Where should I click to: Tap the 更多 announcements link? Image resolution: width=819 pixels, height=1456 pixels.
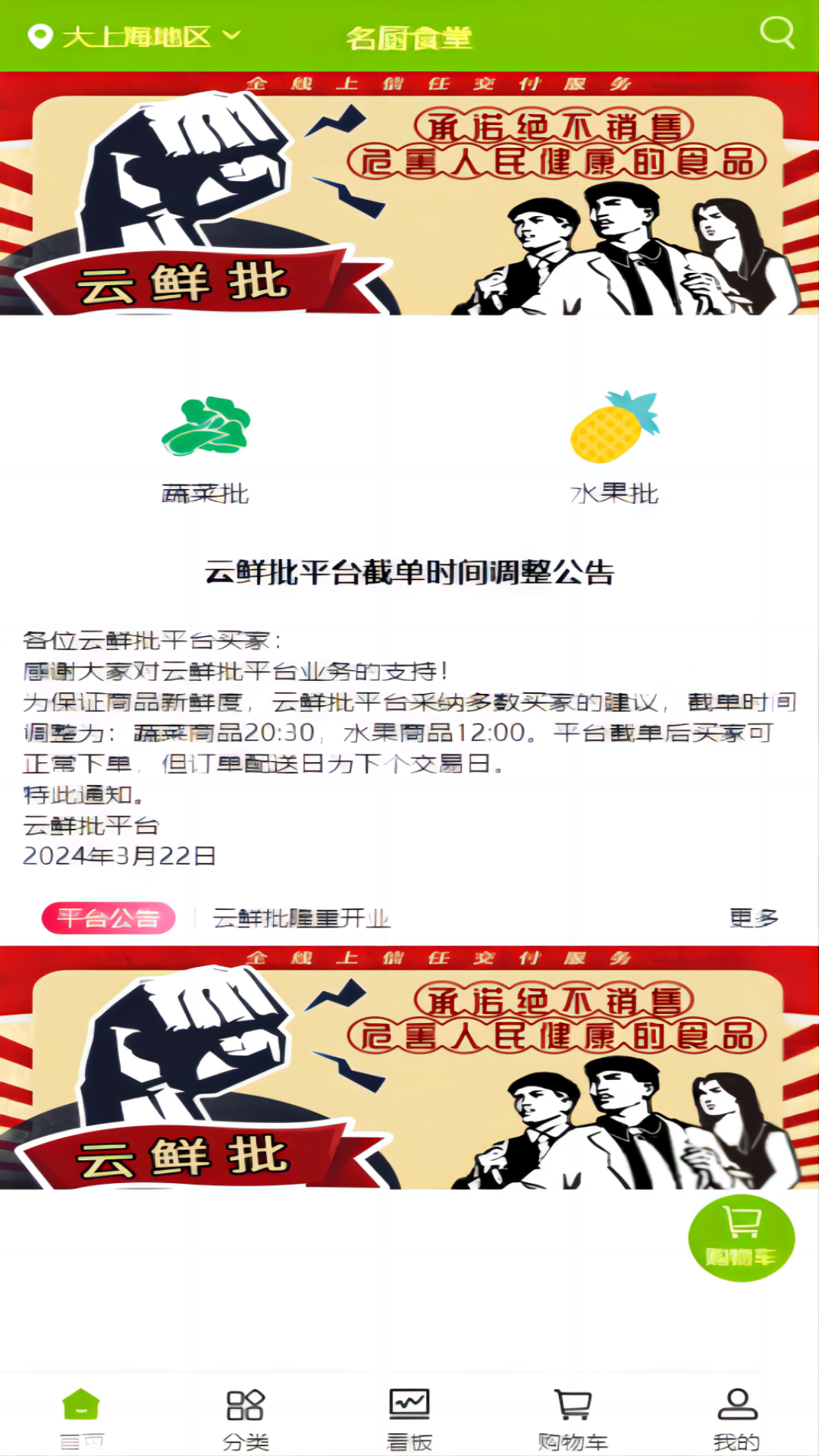tap(753, 918)
